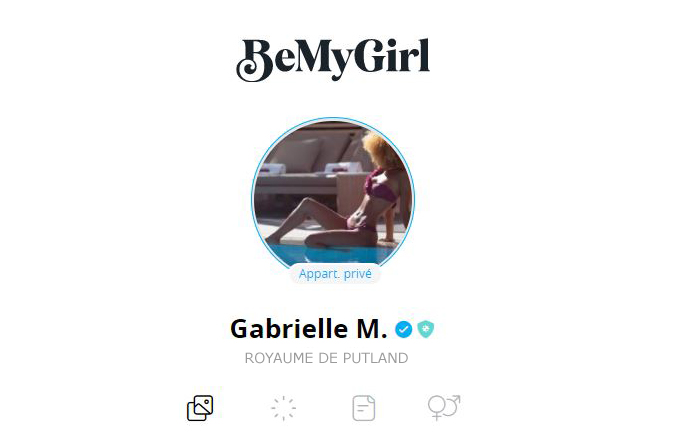Tap the teal shield badge

click(x=427, y=329)
